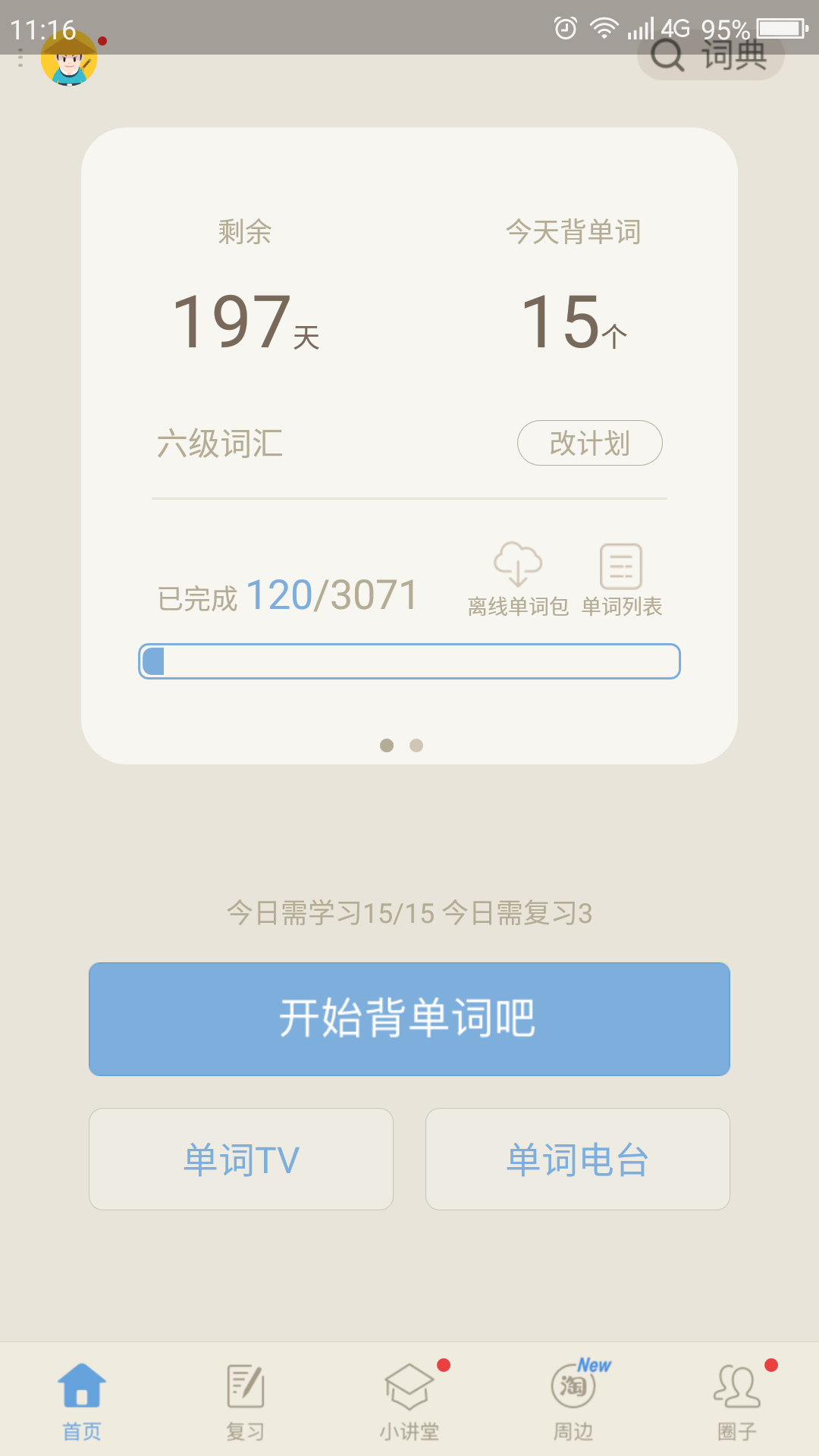Download the 离线单词包 offline pack

pyautogui.click(x=518, y=579)
